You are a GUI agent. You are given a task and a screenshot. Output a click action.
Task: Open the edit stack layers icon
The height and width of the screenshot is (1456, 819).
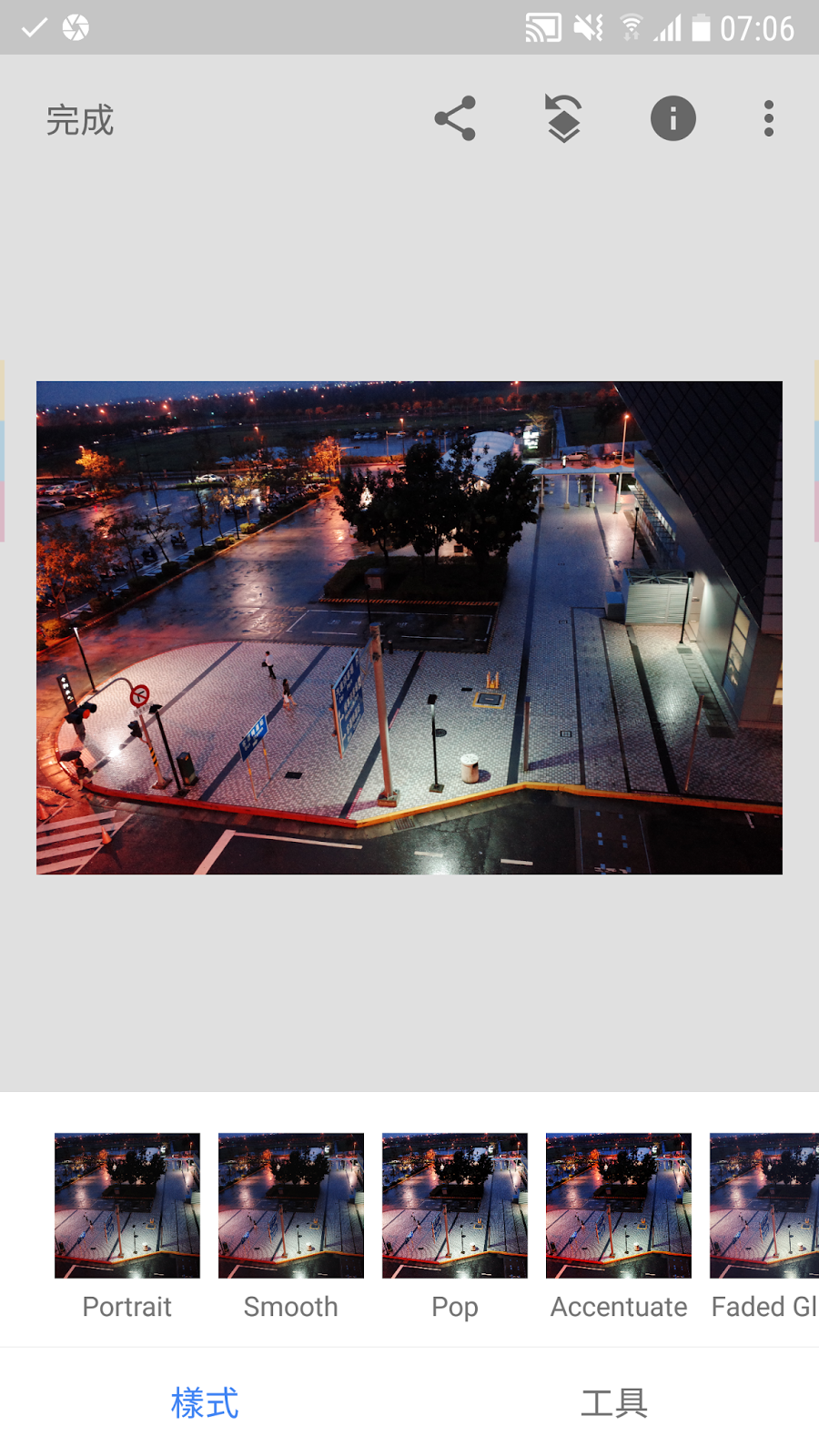(564, 118)
